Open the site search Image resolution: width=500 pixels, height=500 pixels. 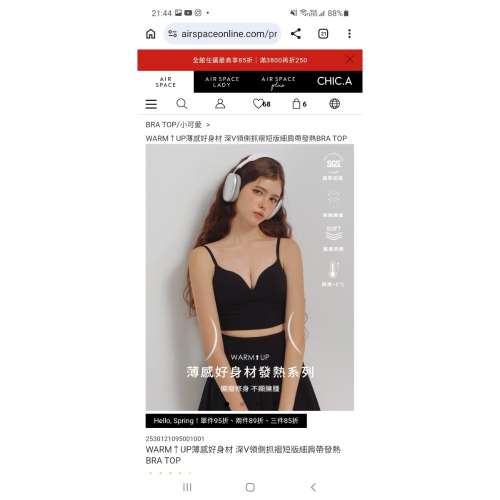point(182,104)
